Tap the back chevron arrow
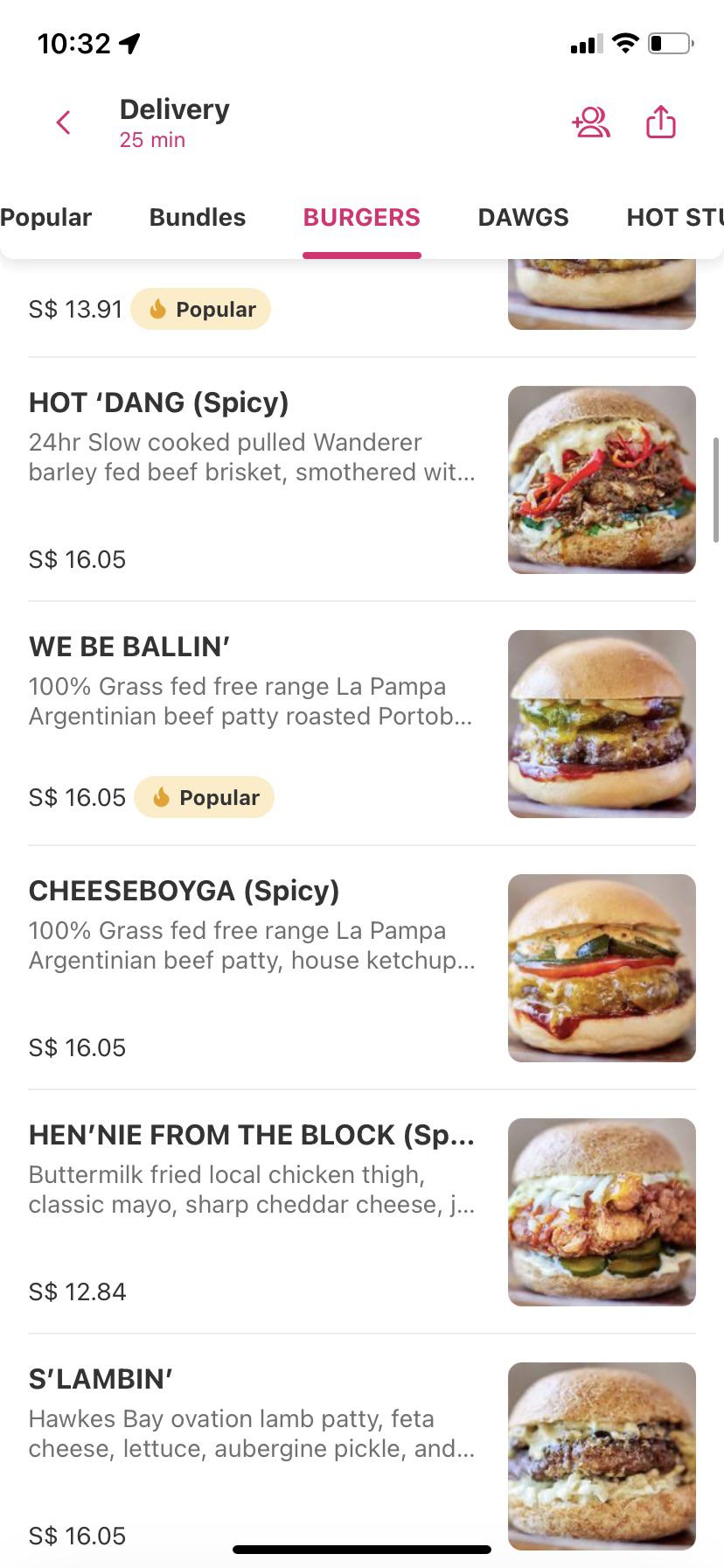The image size is (724, 1568). [x=62, y=122]
